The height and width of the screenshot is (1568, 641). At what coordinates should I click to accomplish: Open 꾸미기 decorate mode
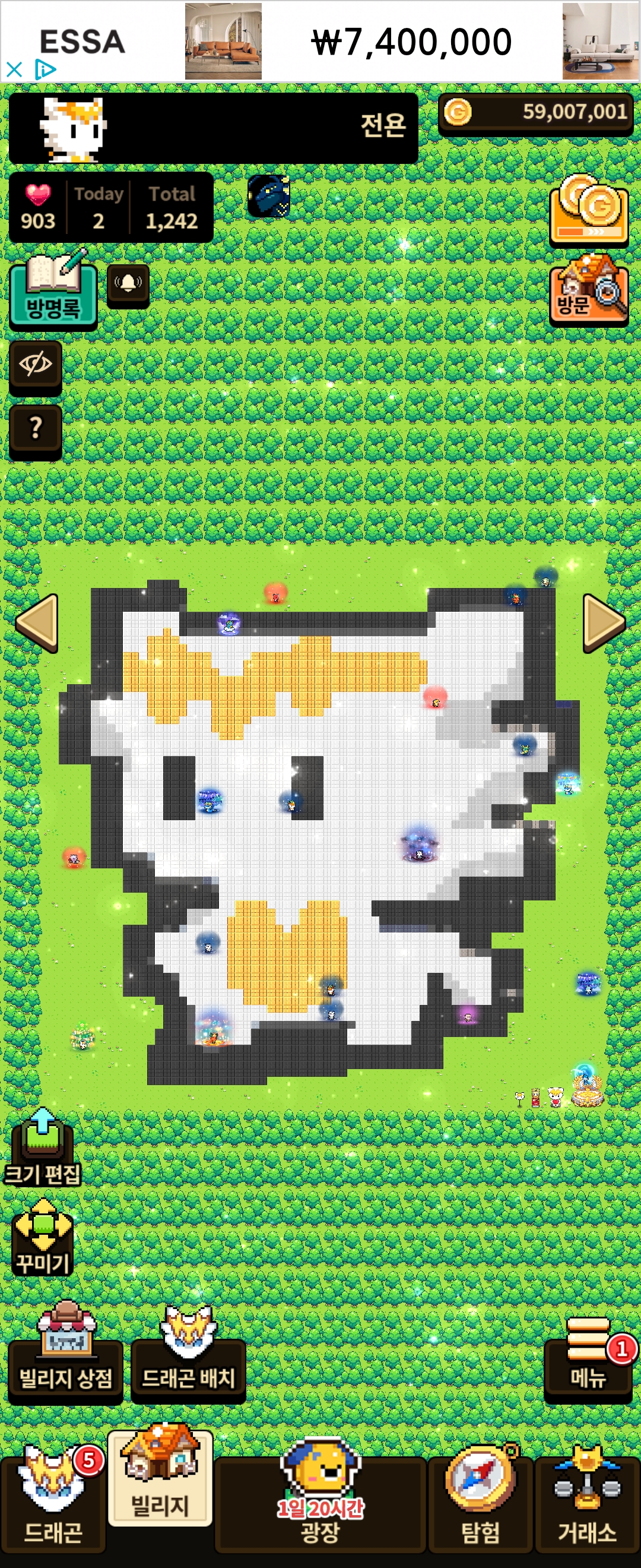point(43,1239)
